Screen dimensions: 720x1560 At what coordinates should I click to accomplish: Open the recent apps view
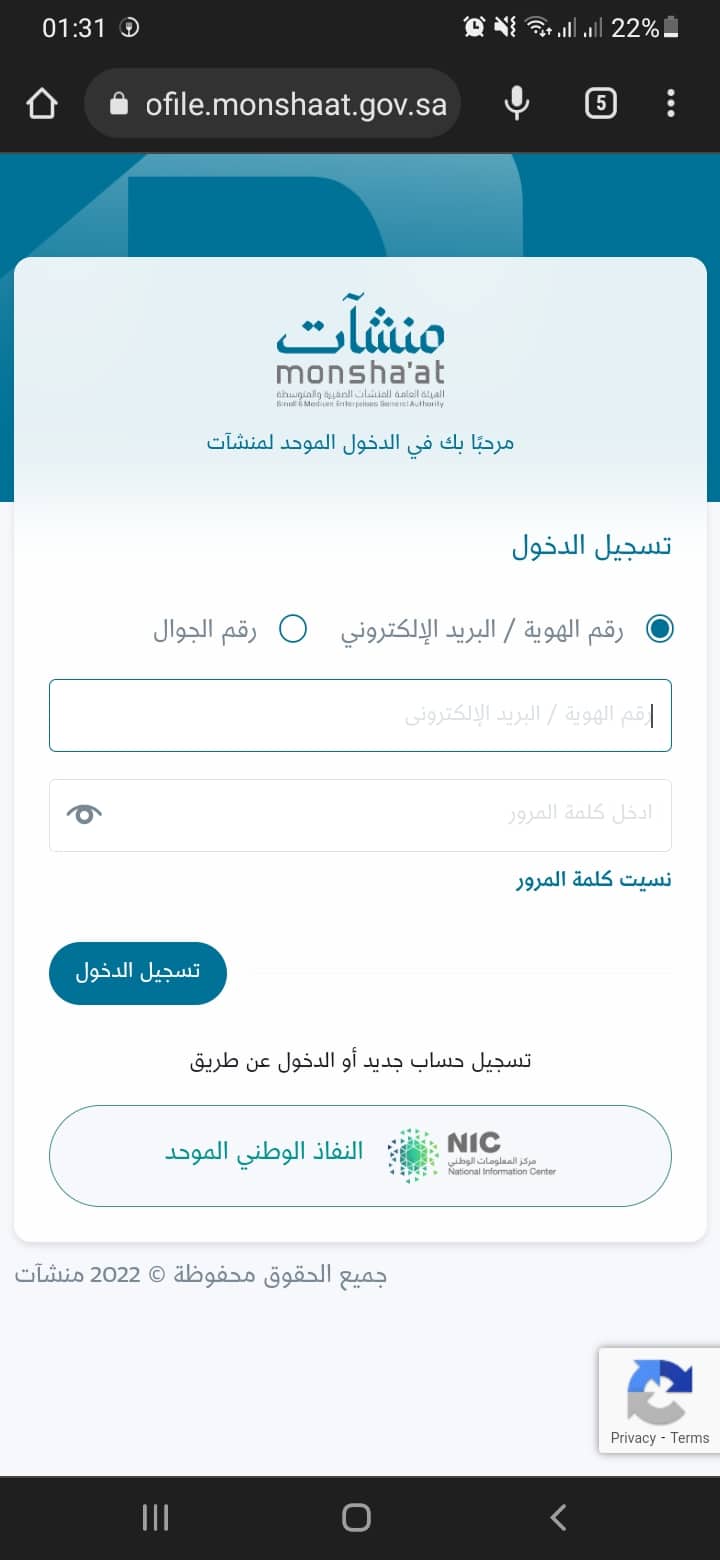coord(155,1518)
